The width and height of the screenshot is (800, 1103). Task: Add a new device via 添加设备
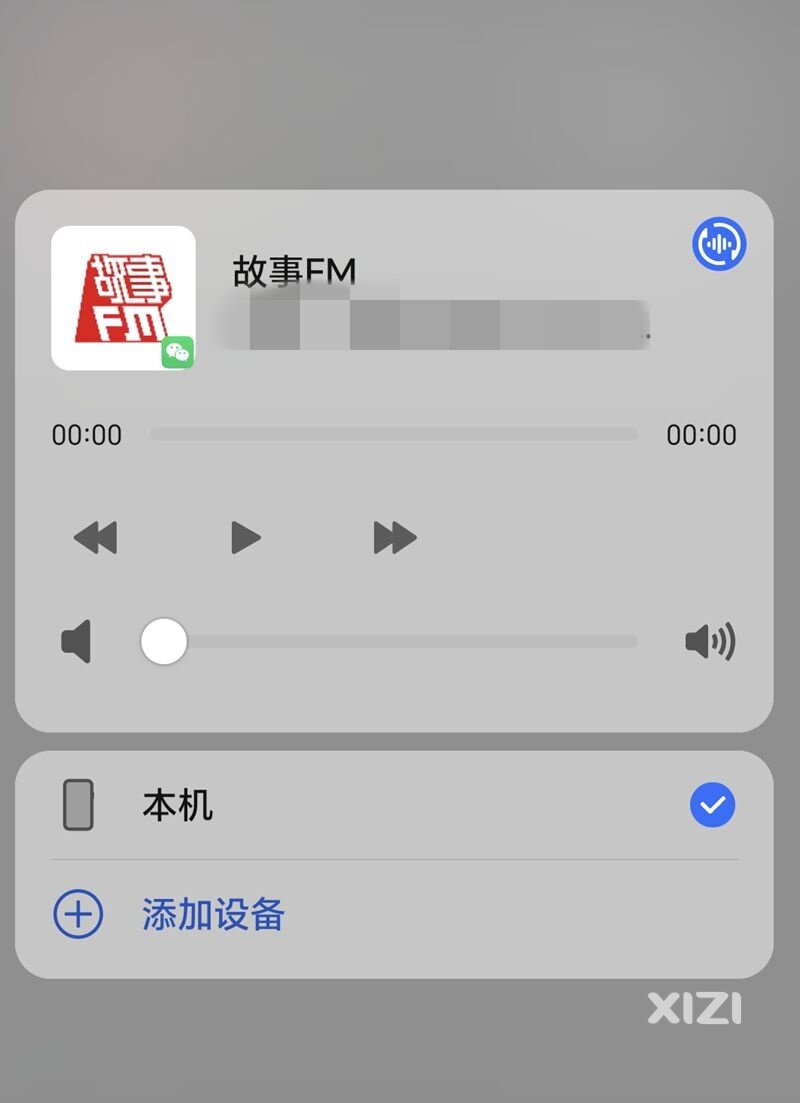[213, 915]
